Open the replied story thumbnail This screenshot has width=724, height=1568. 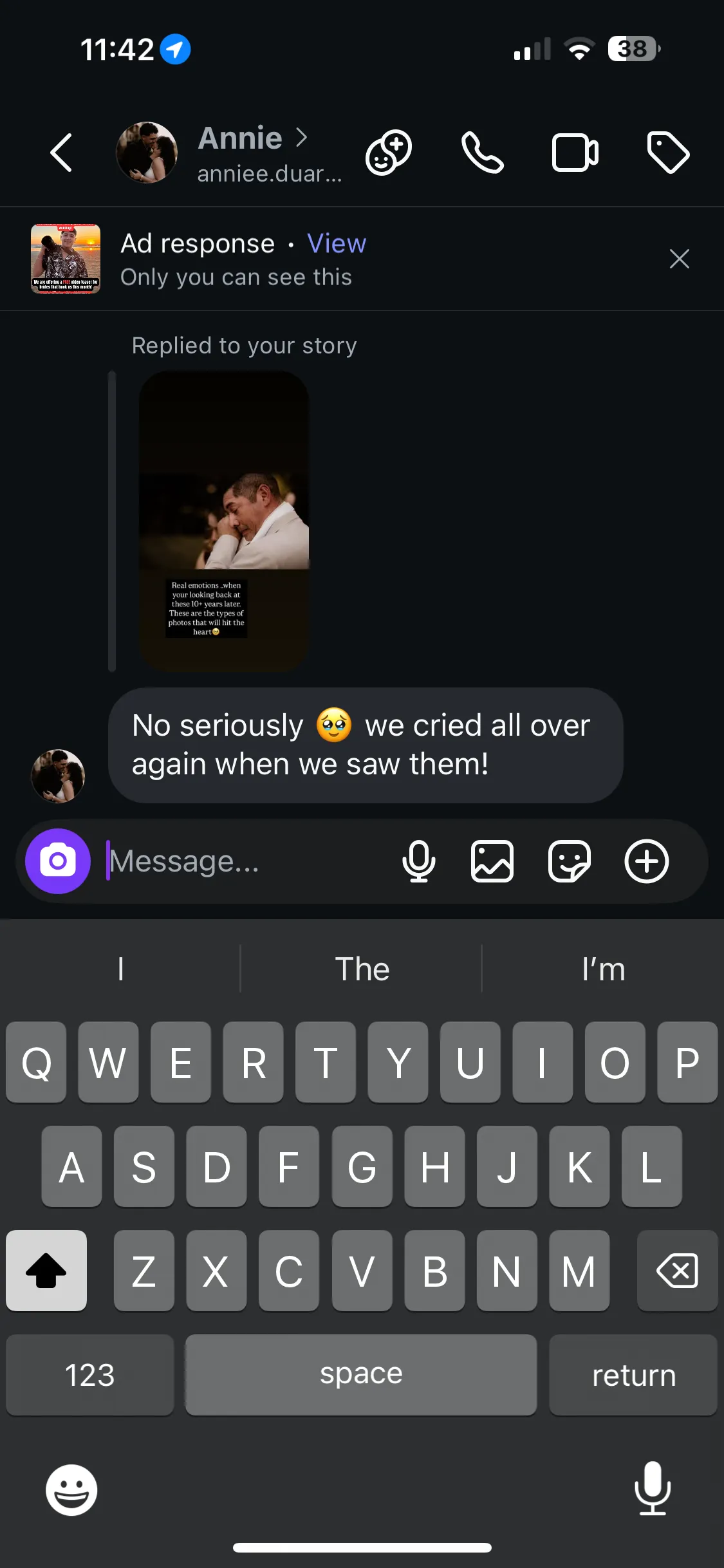(x=224, y=521)
